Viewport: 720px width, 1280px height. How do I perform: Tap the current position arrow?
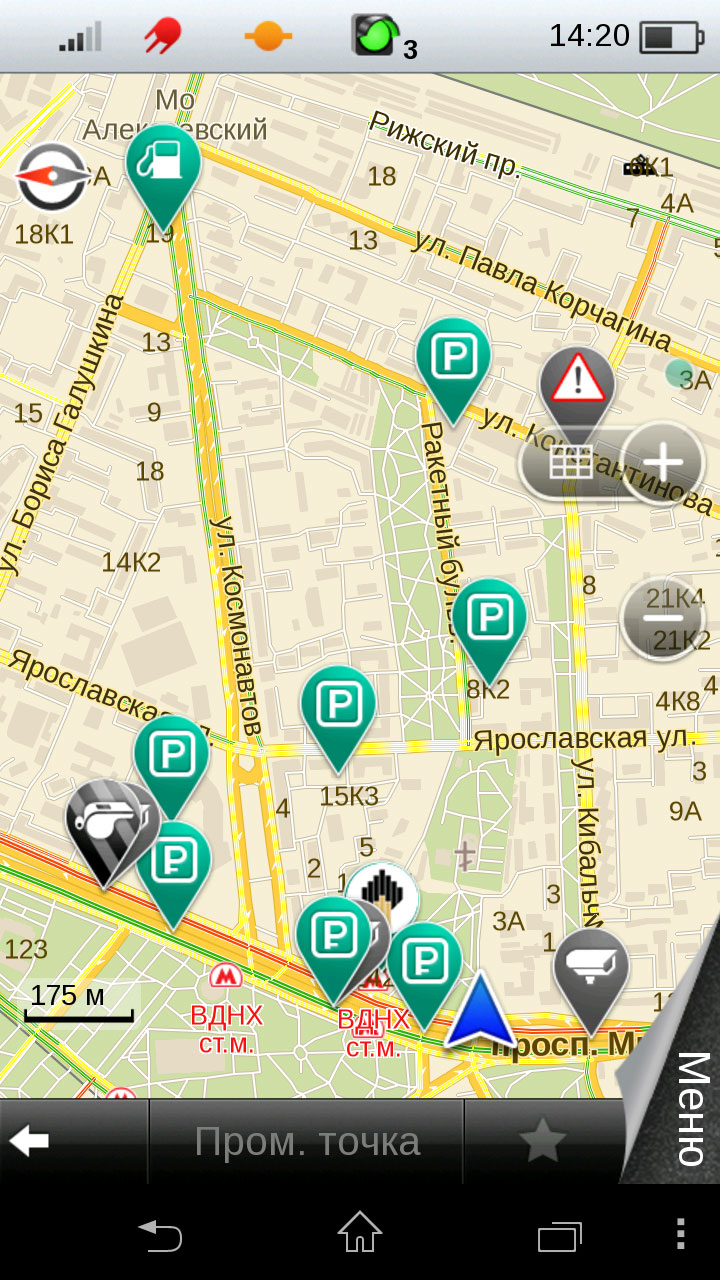(480, 1010)
